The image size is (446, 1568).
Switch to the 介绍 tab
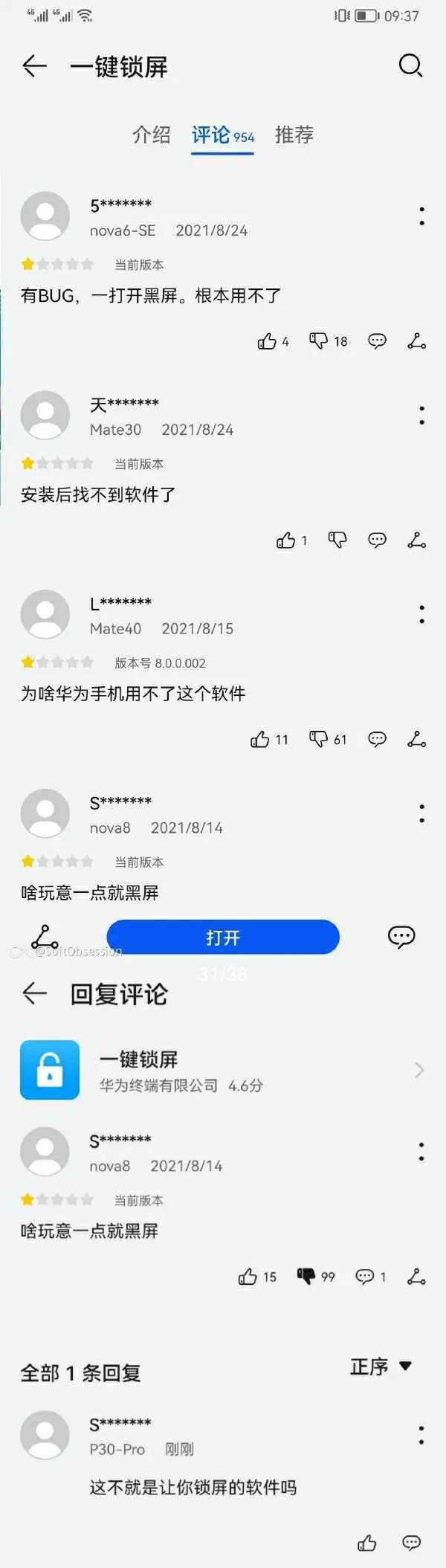tap(151, 135)
